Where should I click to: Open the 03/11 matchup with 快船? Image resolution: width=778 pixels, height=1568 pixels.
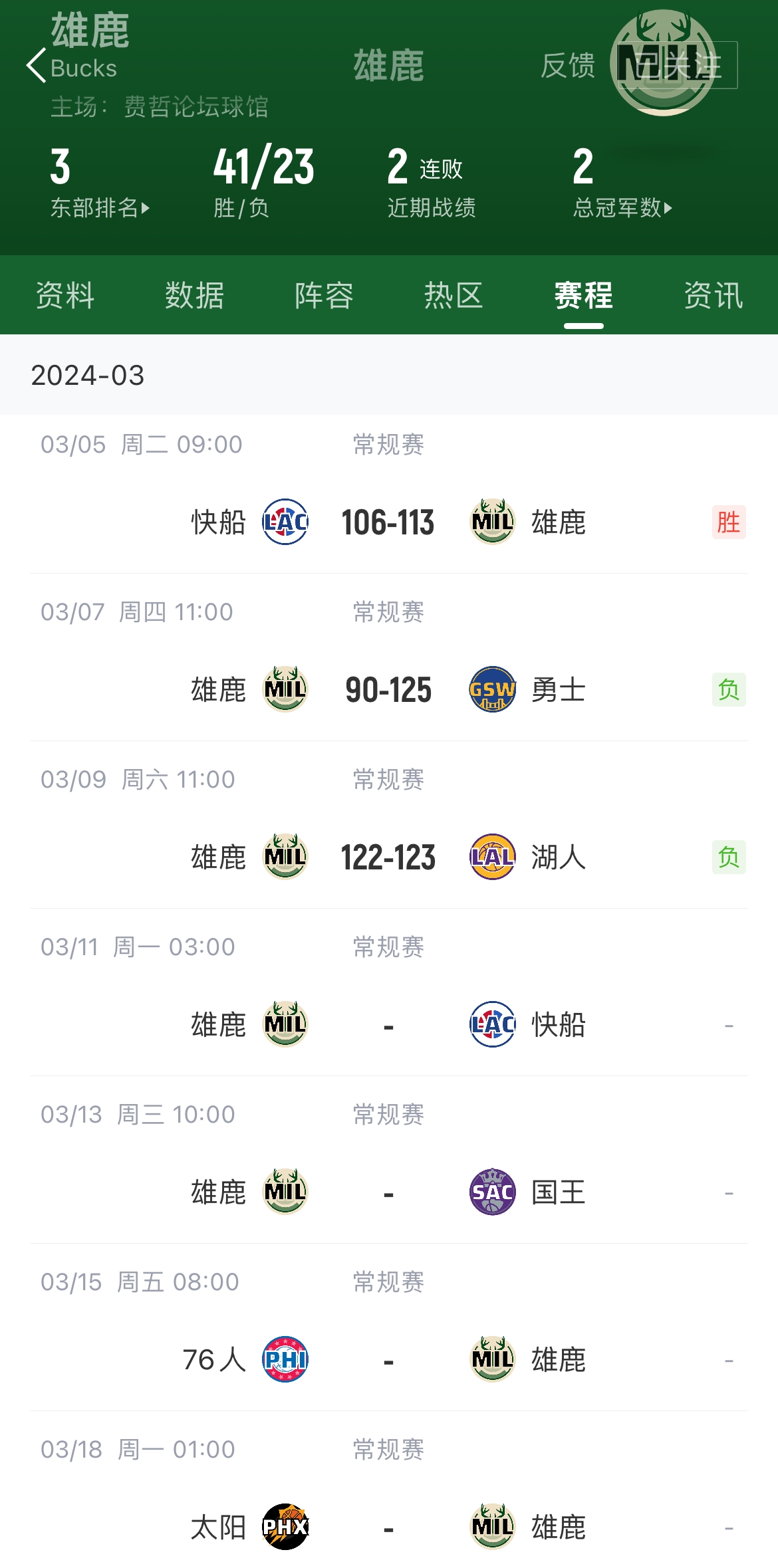389,992
